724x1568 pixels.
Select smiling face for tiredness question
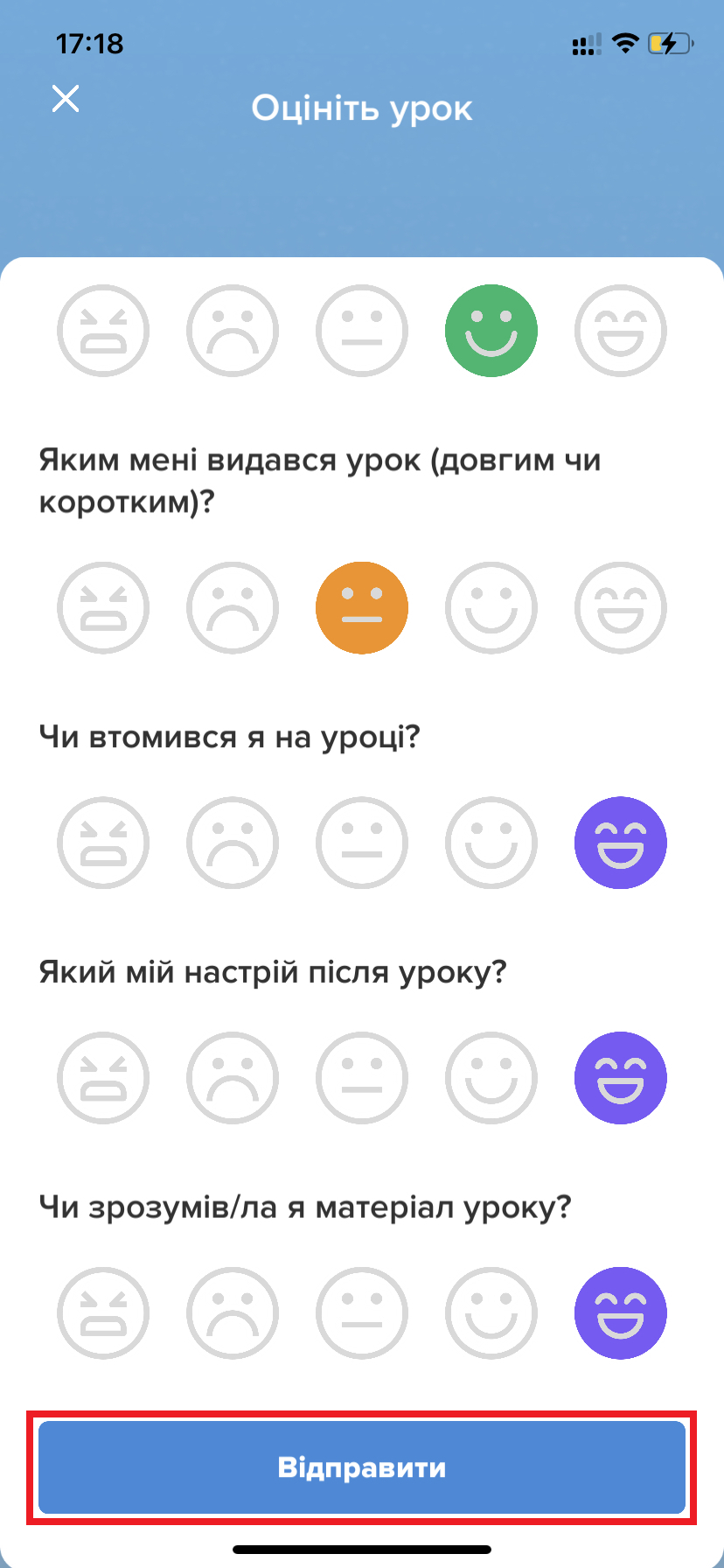pyautogui.click(x=491, y=843)
